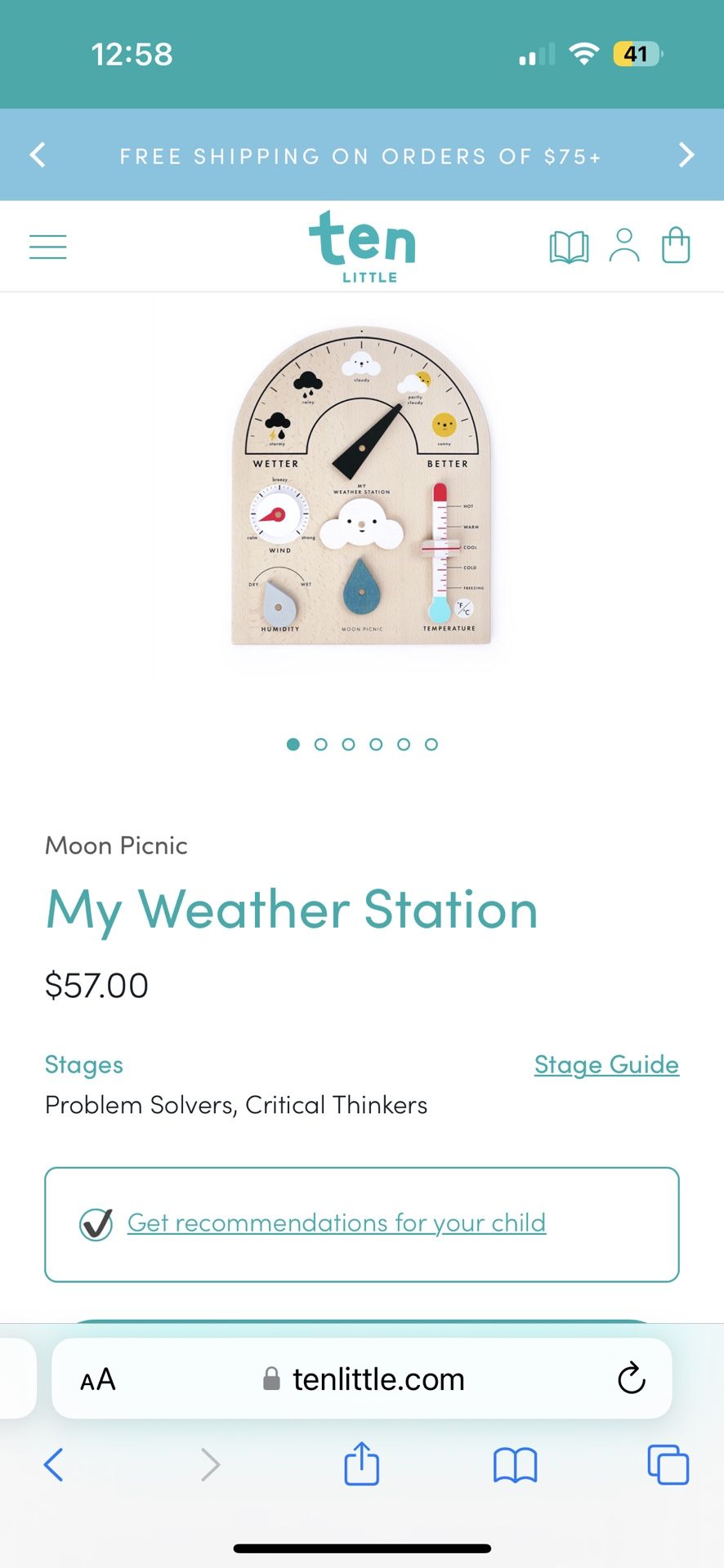724x1568 pixels.
Task: Share this page from Safari toolbar
Action: (361, 1463)
